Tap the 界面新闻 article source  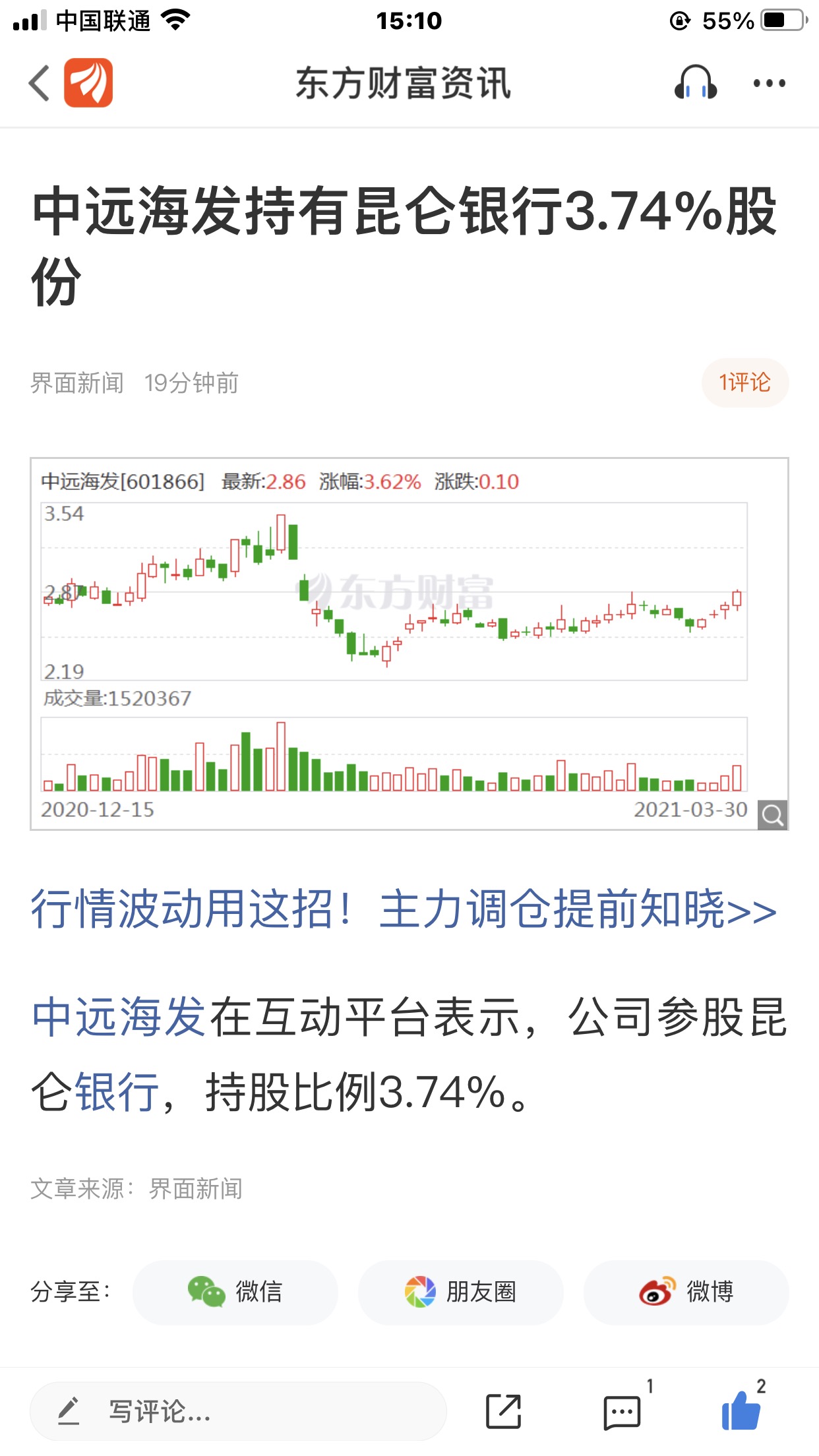coord(76,382)
